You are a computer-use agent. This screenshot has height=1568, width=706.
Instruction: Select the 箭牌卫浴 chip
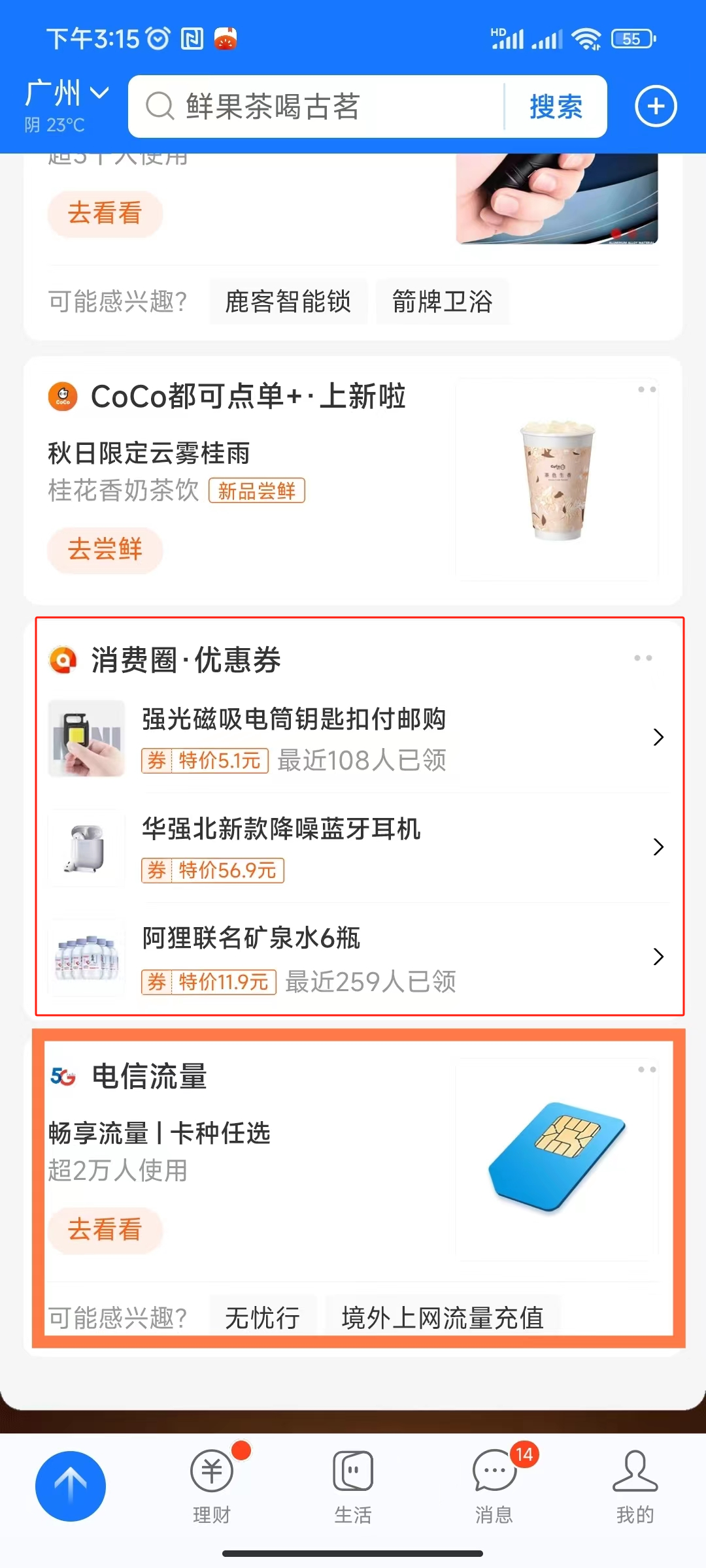coord(442,302)
